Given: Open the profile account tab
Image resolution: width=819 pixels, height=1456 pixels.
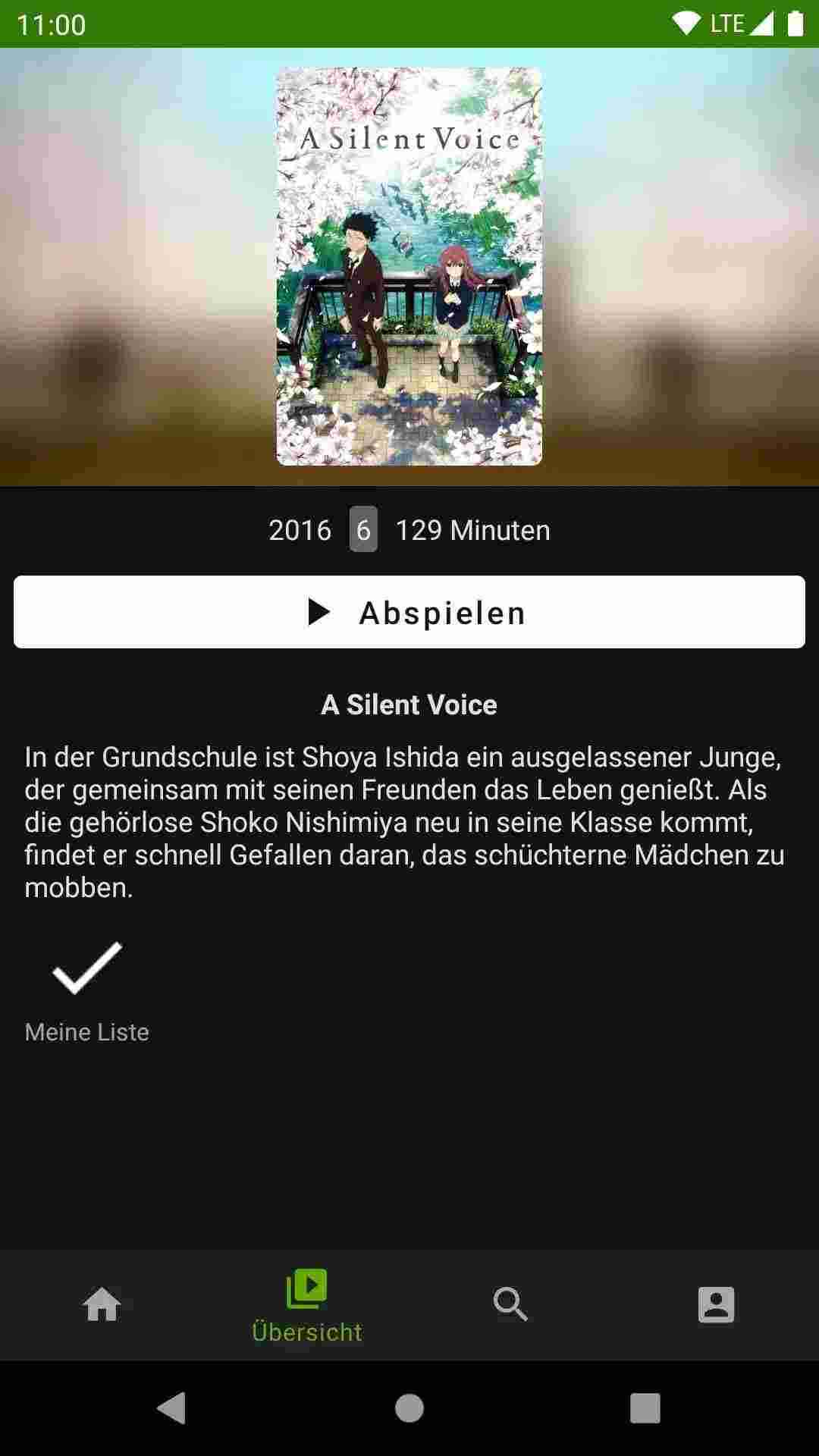Looking at the screenshot, I should (x=716, y=1305).
